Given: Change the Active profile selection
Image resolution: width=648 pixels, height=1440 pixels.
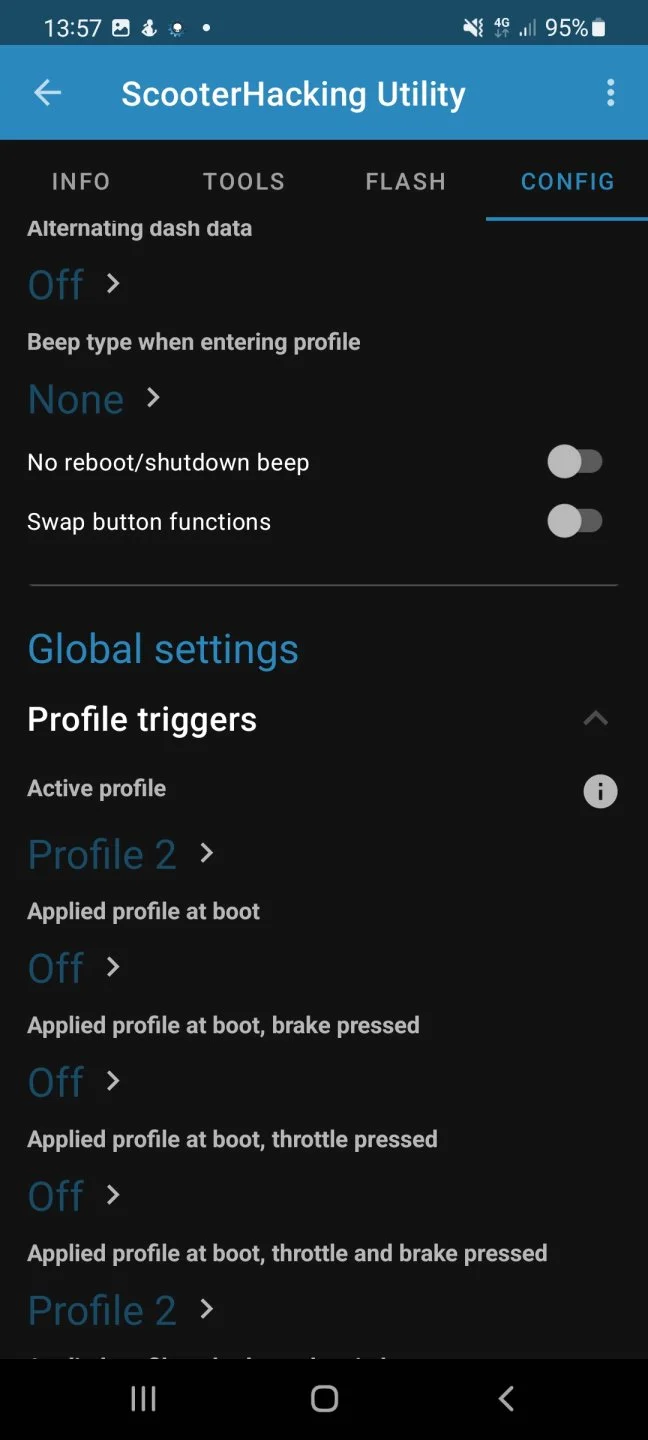Looking at the screenshot, I should [120, 855].
